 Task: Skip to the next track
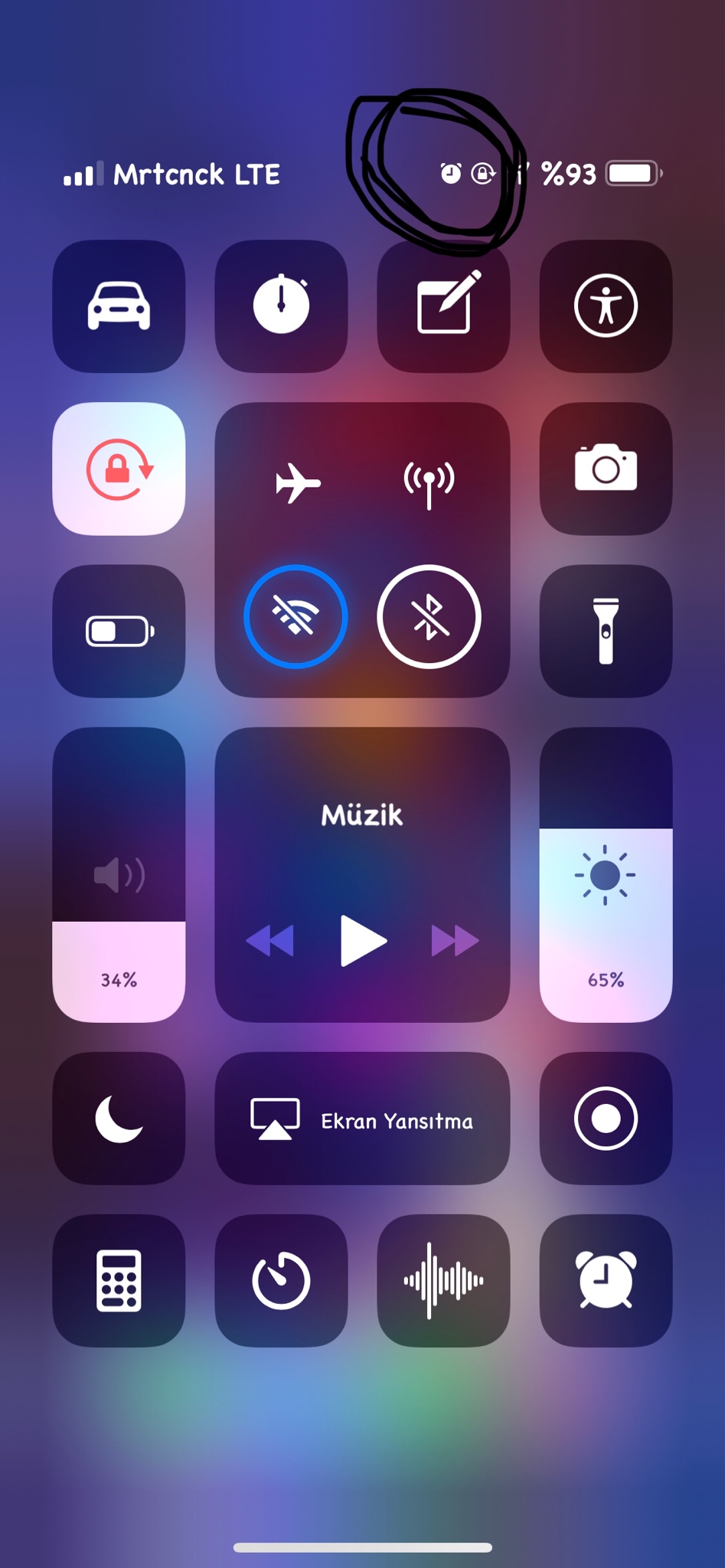click(455, 940)
